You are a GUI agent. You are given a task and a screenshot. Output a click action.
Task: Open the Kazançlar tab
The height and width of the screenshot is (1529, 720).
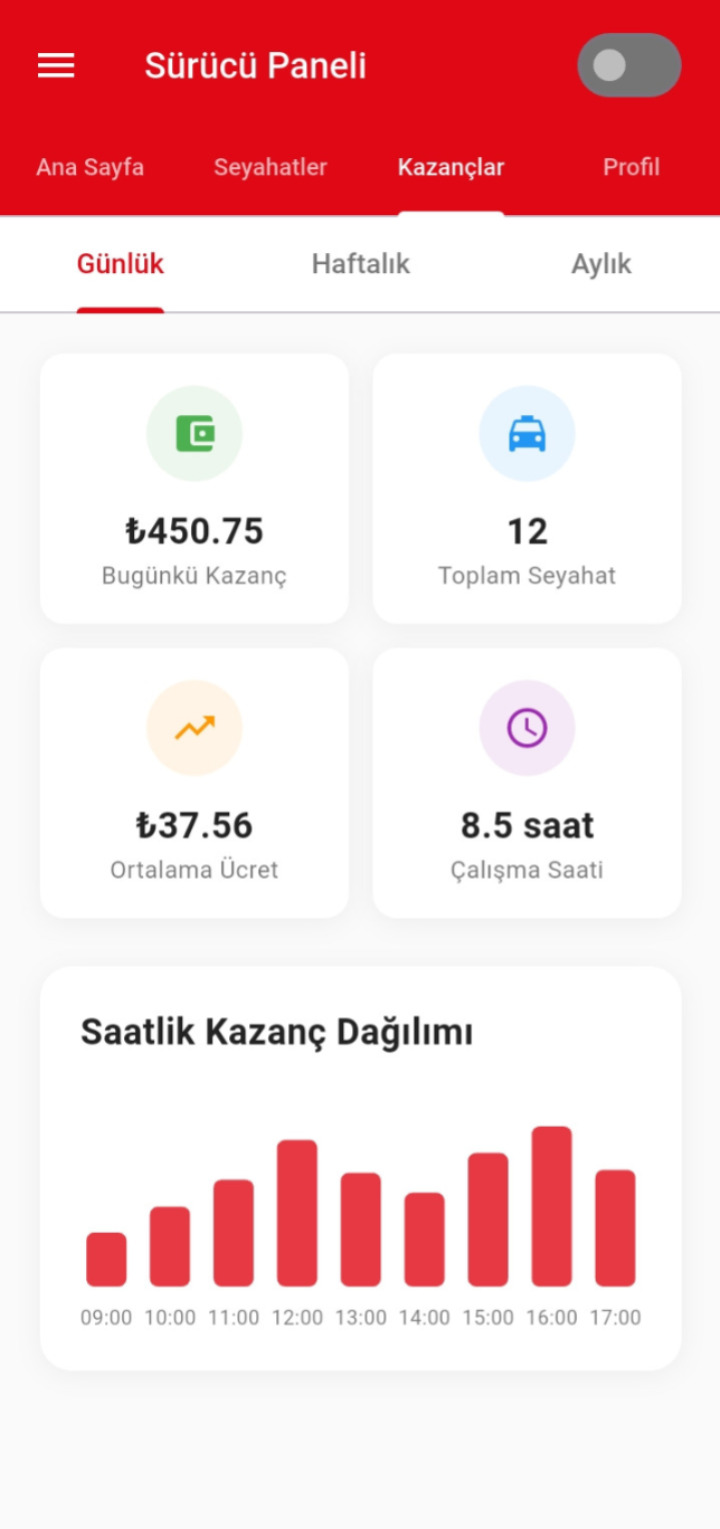click(x=451, y=167)
